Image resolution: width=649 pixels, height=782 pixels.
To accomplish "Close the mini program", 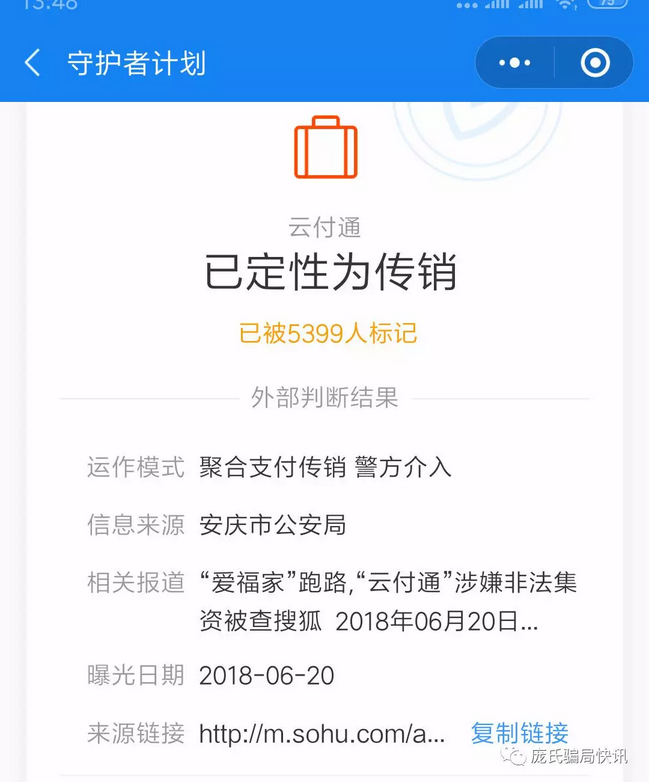I will coord(595,63).
